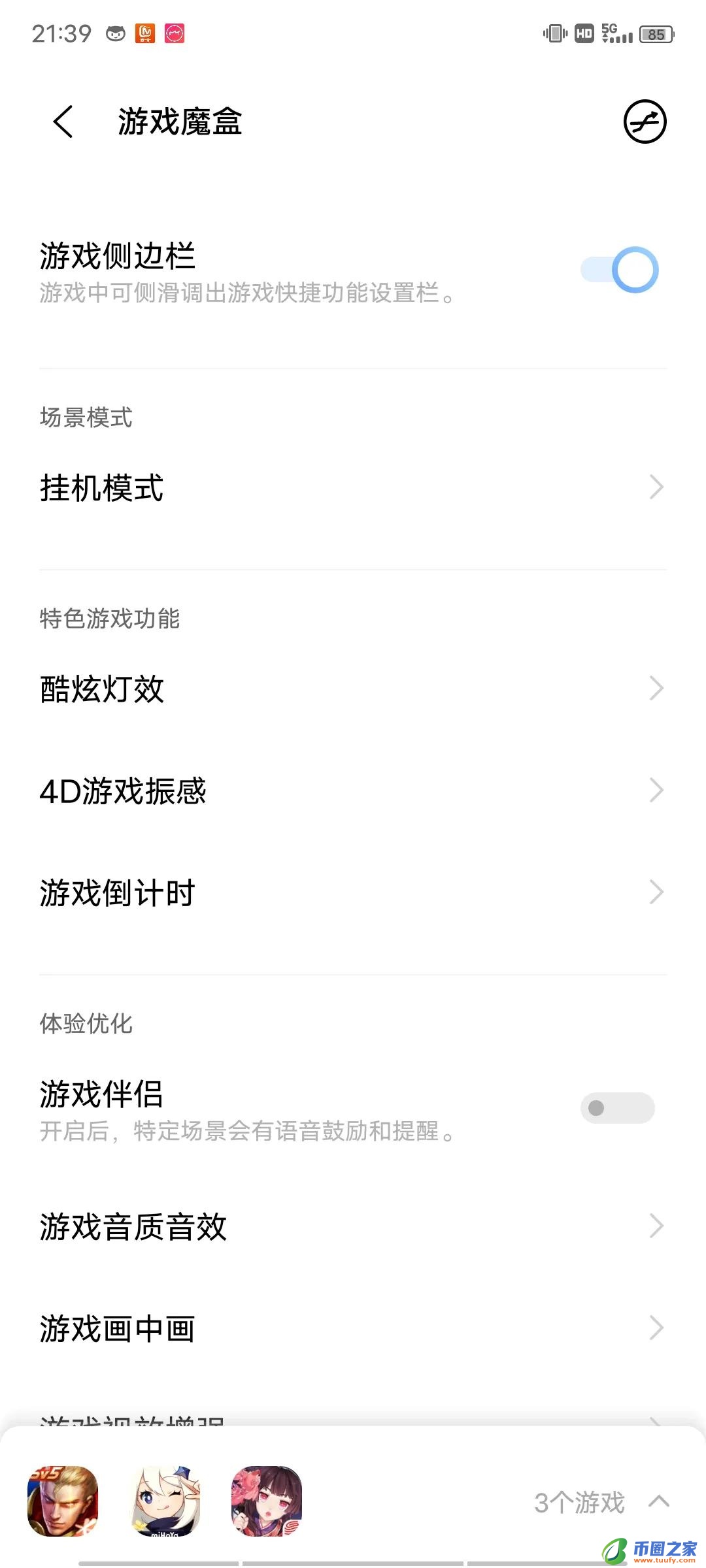This screenshot has height=1568, width=706.
Task: Collapse the 3个游戏 bottom panel
Action: 660,1502
